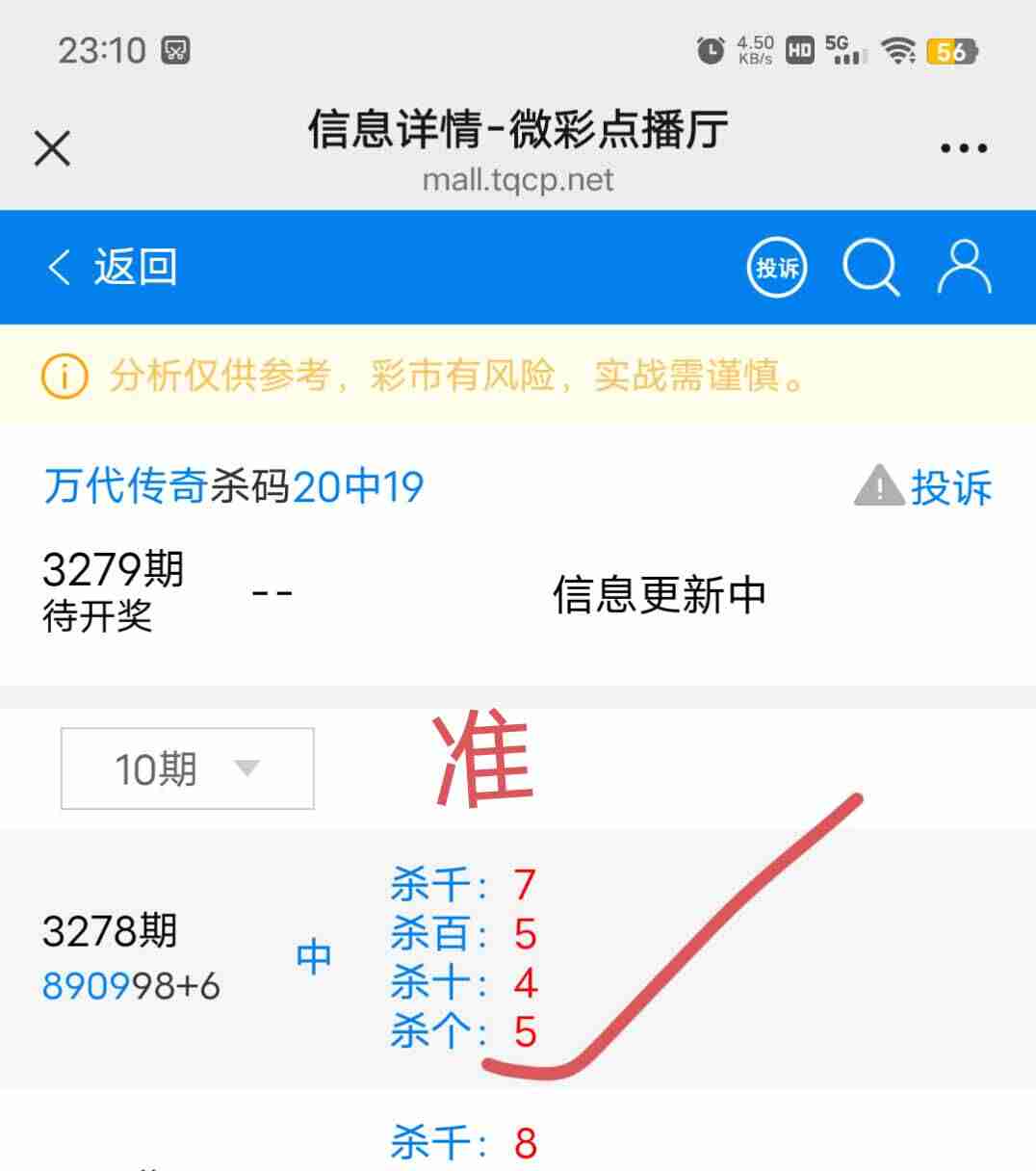Tap the alarm clock status bar icon

[x=710, y=50]
